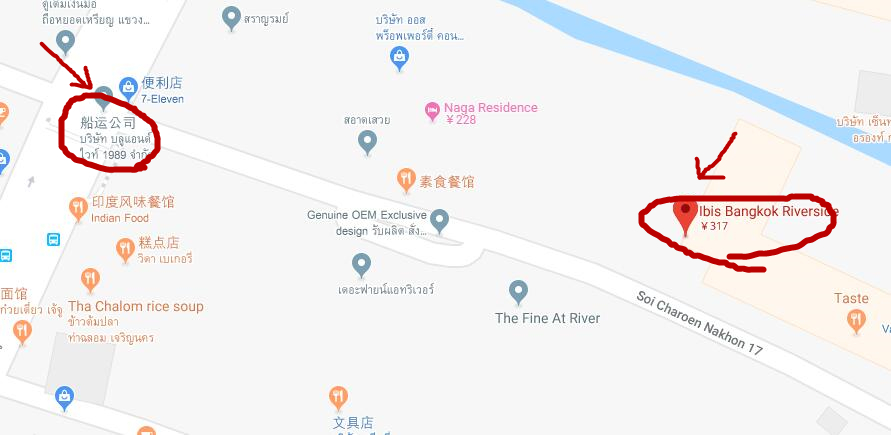Open the เดอะฟายน์แอทริเวอร์ place marker
This screenshot has width=891, height=435.
tap(362, 265)
